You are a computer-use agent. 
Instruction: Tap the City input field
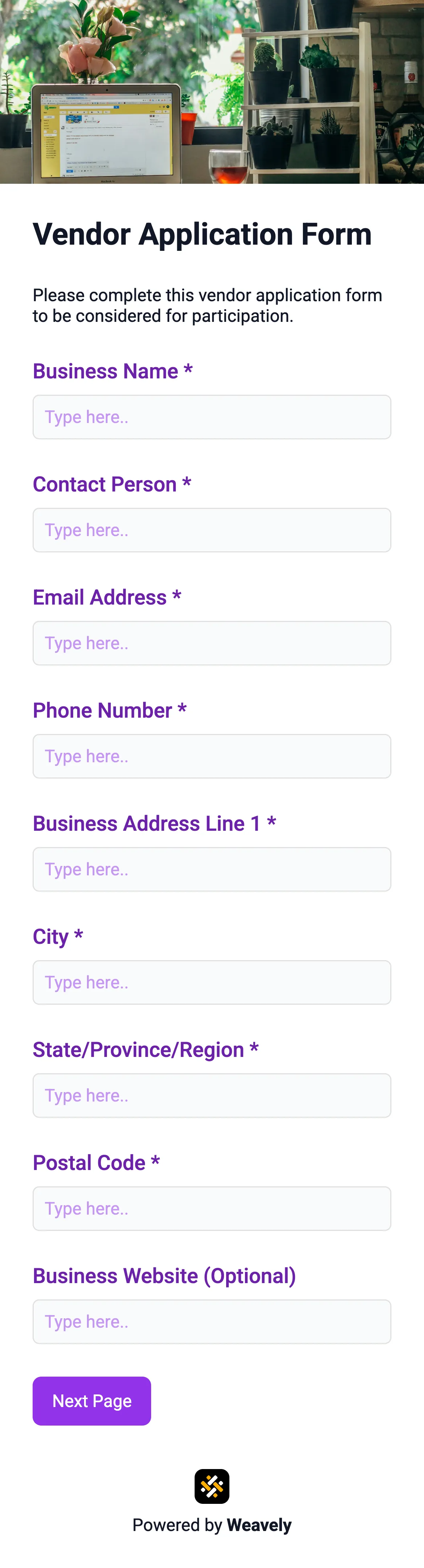tap(212, 982)
